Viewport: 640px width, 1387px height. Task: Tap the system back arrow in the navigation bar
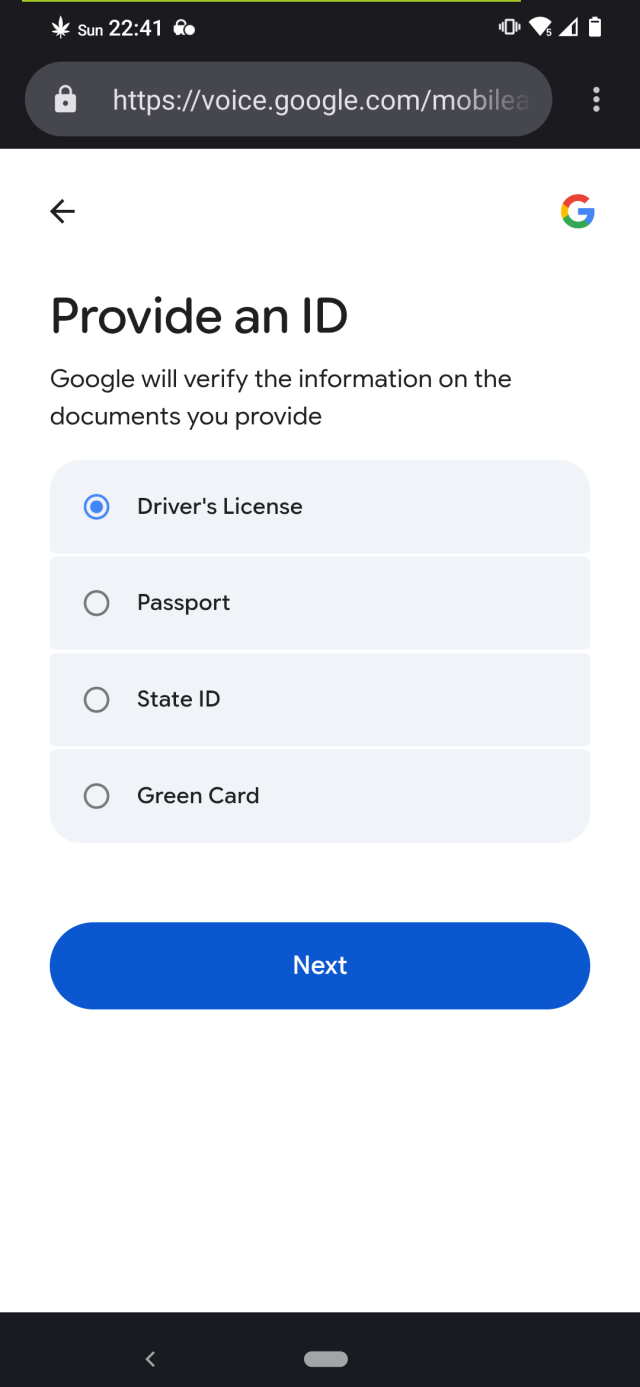tap(150, 1358)
